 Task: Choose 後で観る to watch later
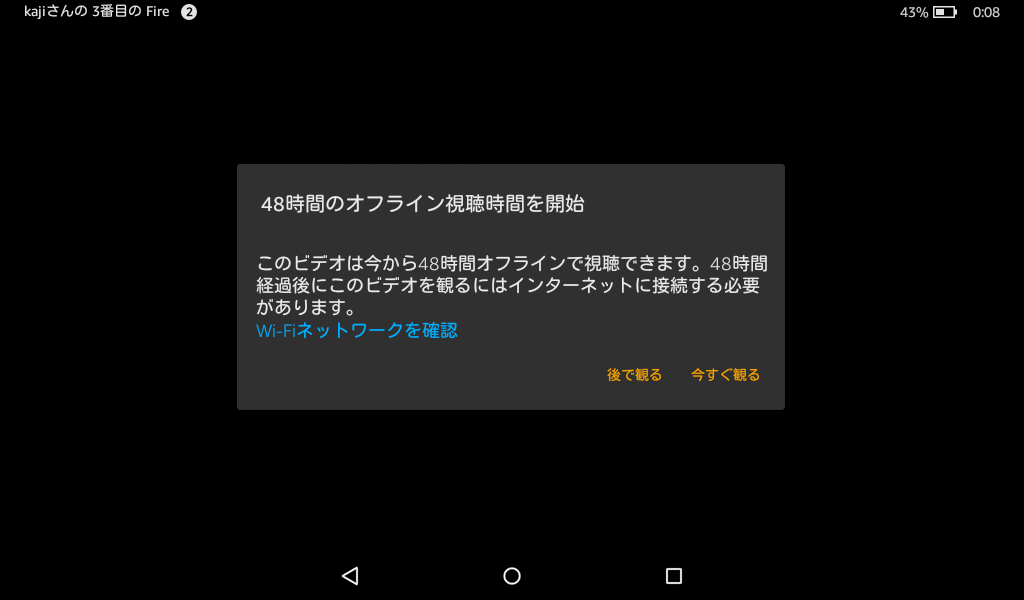(634, 375)
